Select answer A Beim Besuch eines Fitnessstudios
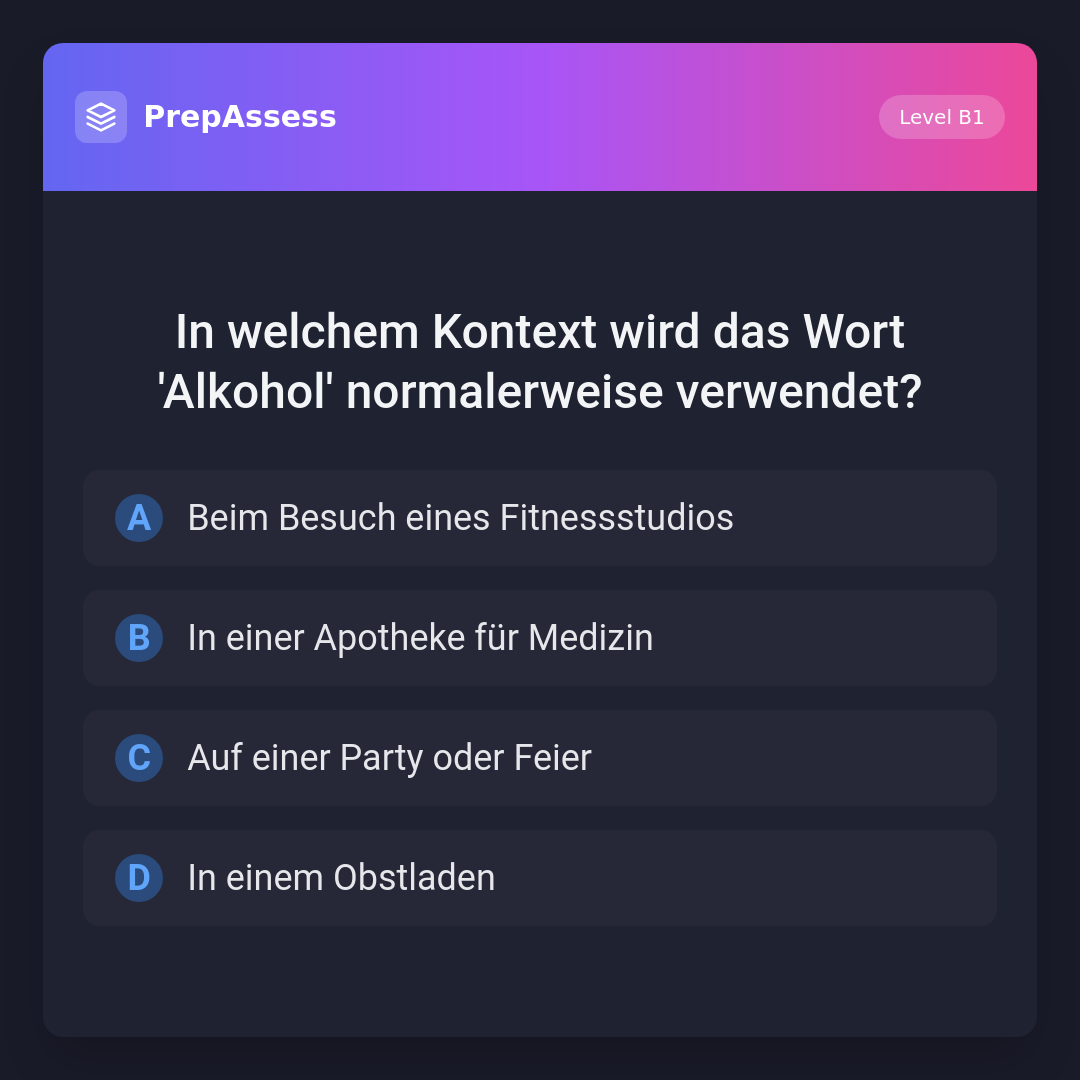Viewport: 1080px width, 1080px height. point(540,518)
